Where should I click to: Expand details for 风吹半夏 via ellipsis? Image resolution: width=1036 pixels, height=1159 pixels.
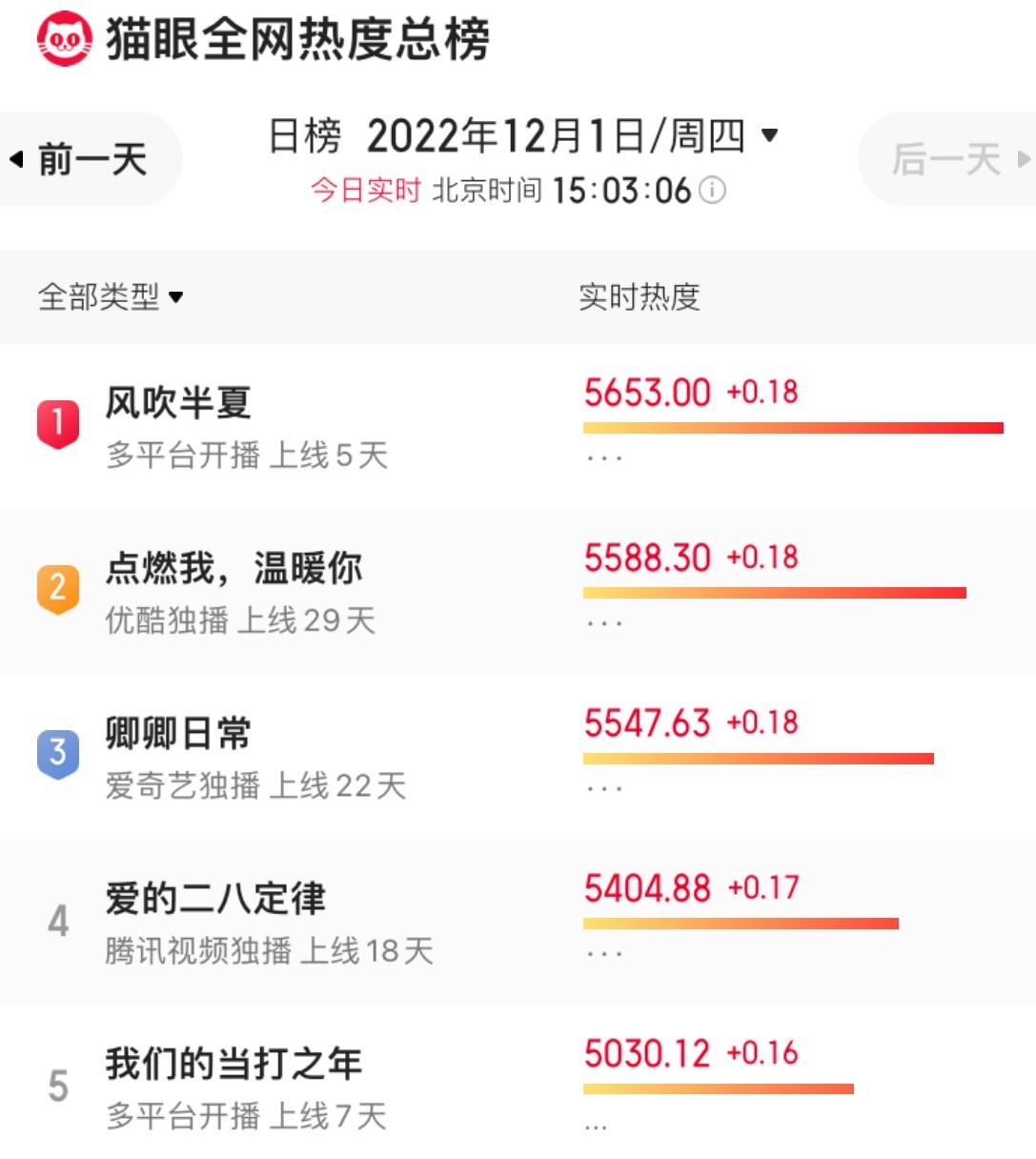[605, 456]
